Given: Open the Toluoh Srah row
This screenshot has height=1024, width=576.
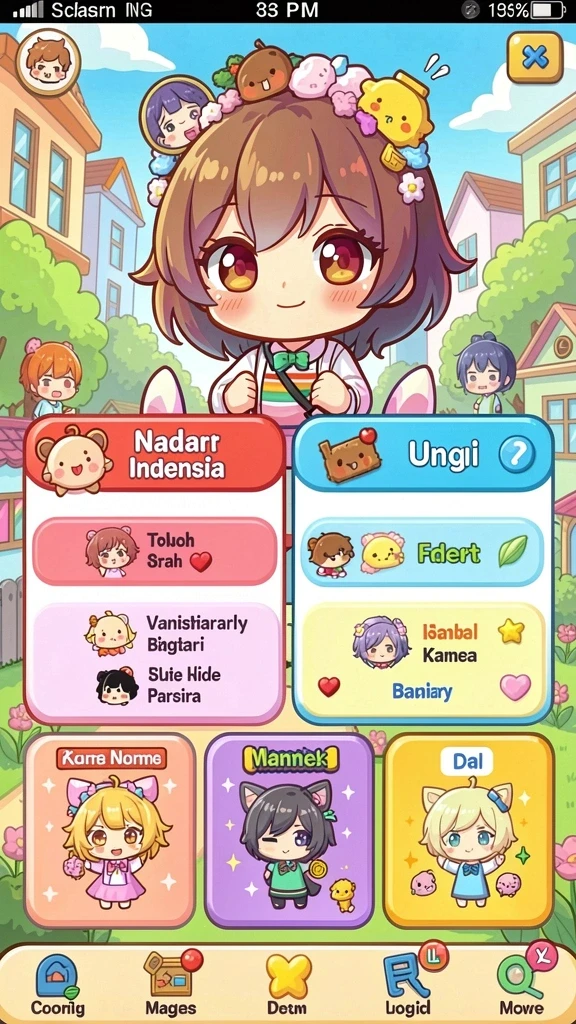Looking at the screenshot, I should coord(155,551).
